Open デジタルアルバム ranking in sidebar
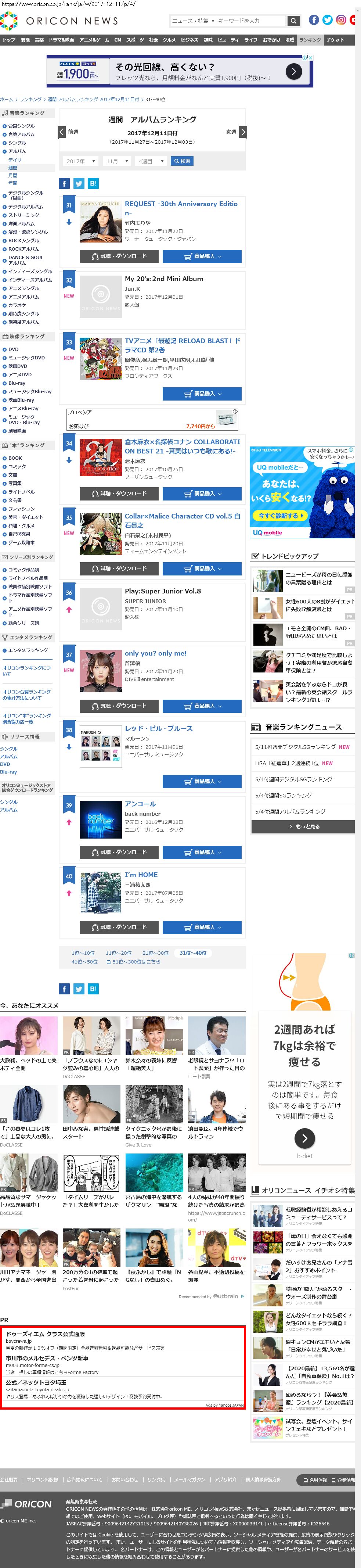This screenshot has width=361, height=1568. (x=26, y=207)
